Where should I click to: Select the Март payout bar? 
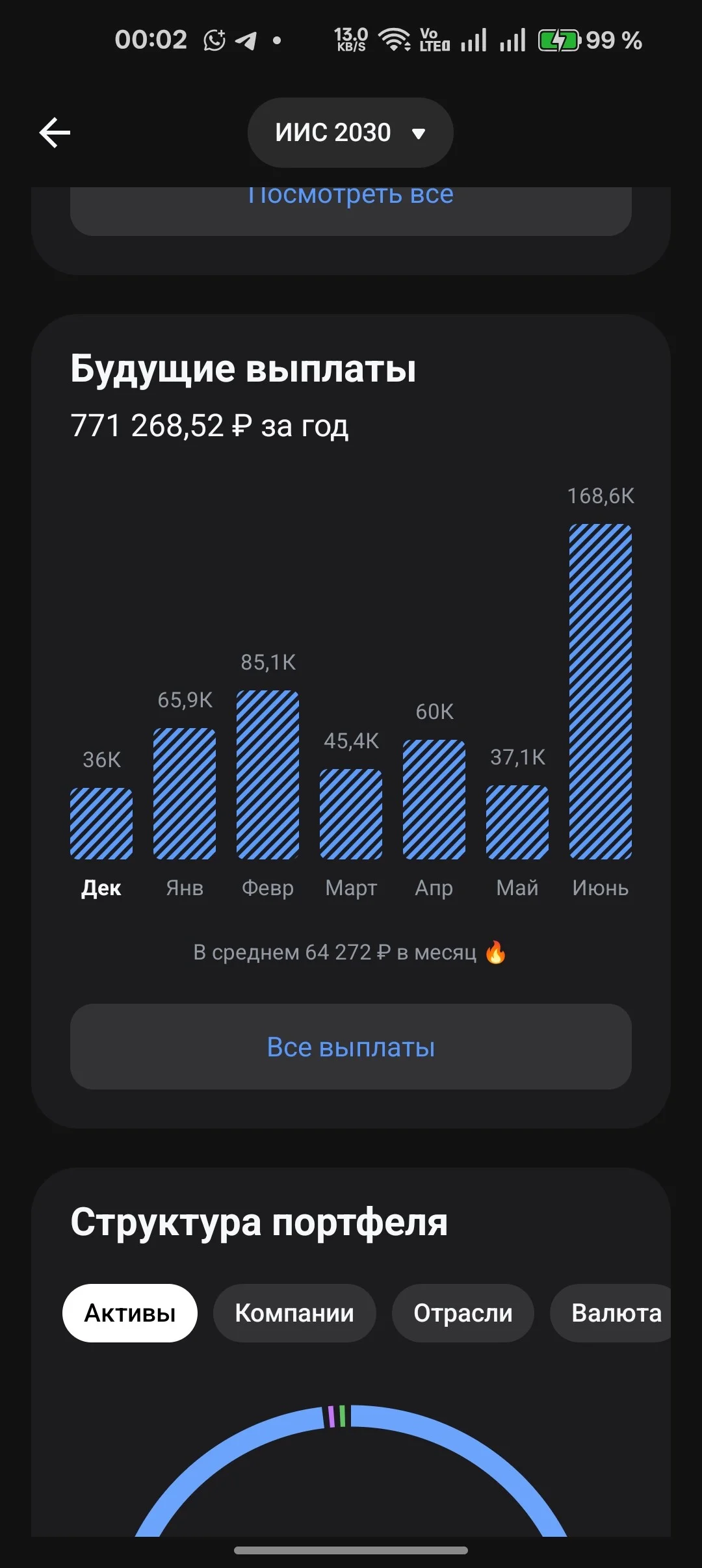pyautogui.click(x=351, y=814)
